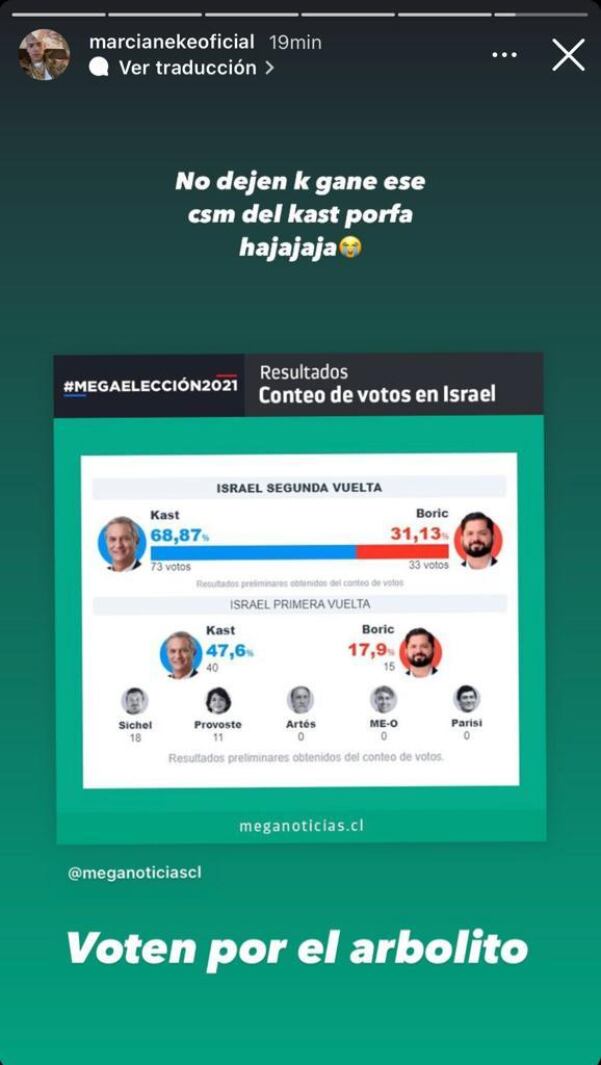601x1065 pixels.
Task: Close the story viewer
Action: pyautogui.click(x=568, y=54)
